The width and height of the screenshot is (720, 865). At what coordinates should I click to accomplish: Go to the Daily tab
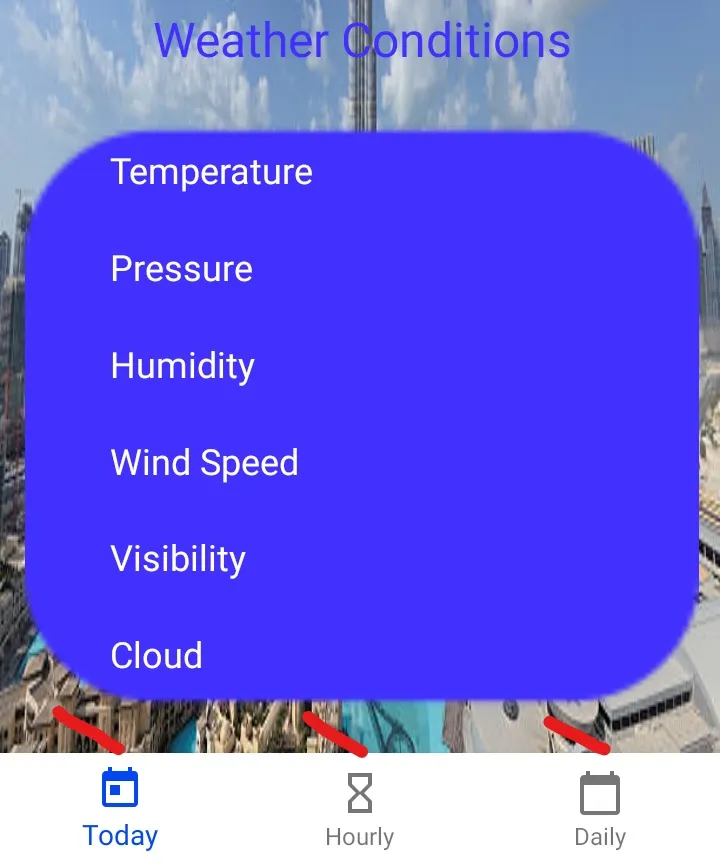[600, 808]
